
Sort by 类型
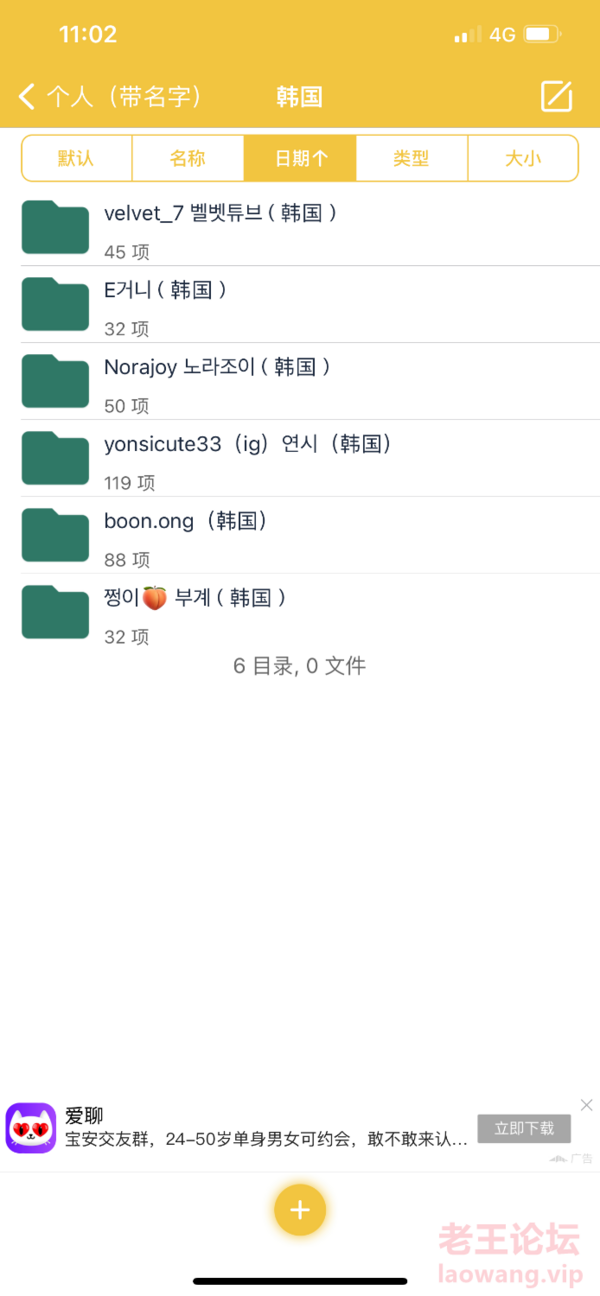pyautogui.click(x=411, y=158)
